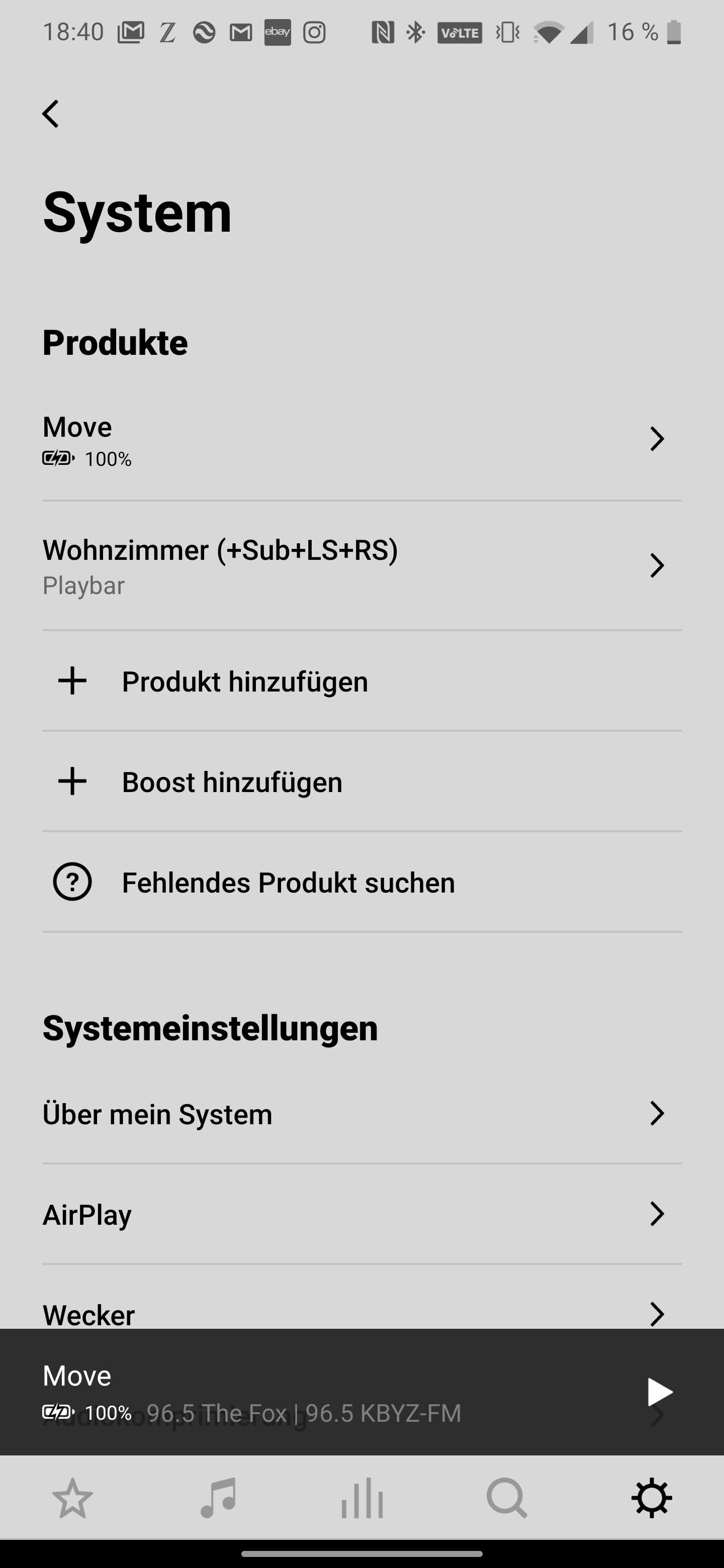Play 96.5 The Fox on Move
Image resolution: width=724 pixels, height=1568 pixels.
pos(659,1392)
